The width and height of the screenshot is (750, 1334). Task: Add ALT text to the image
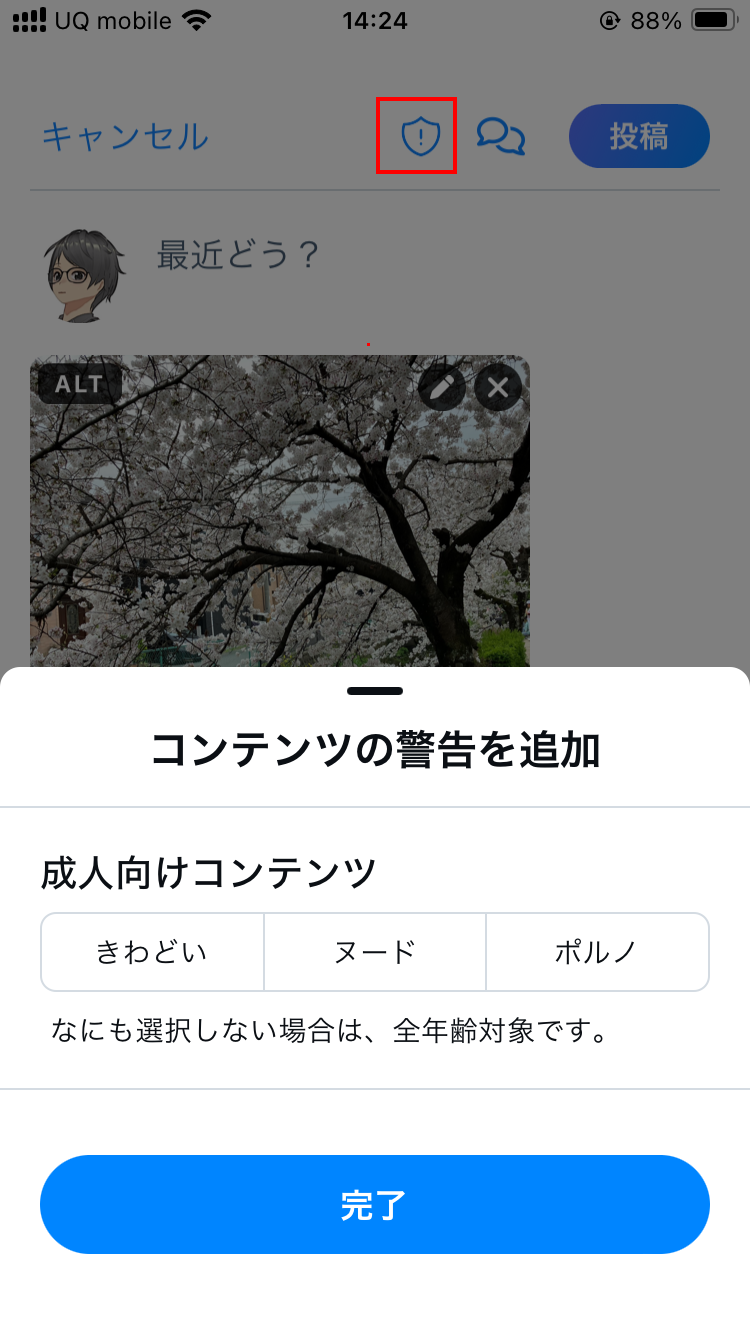point(79,384)
